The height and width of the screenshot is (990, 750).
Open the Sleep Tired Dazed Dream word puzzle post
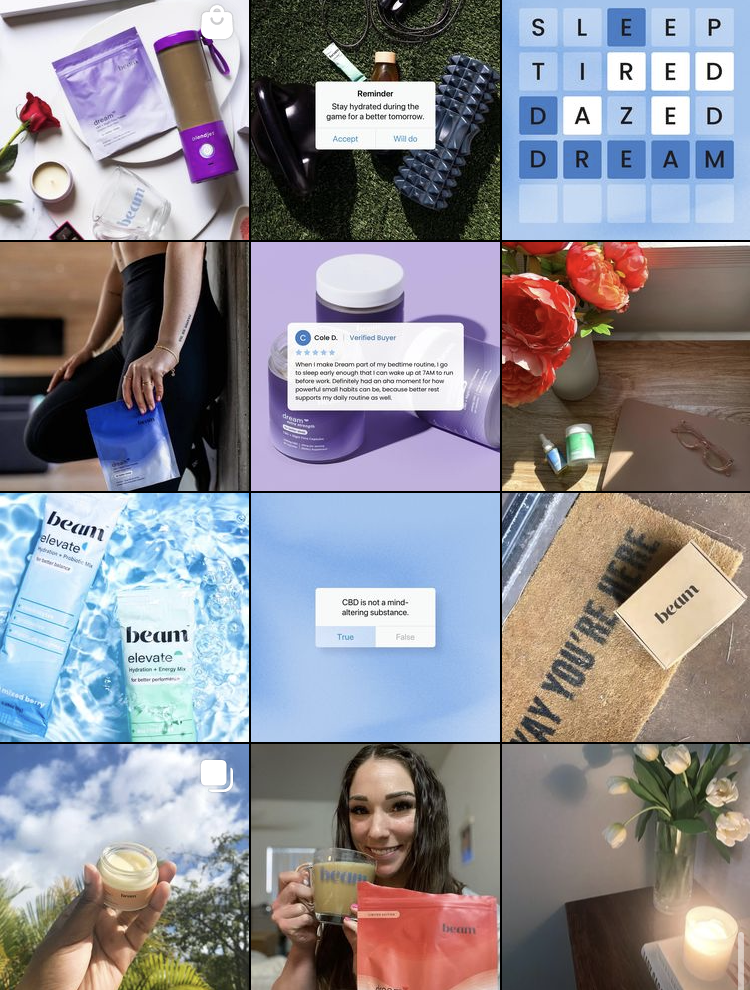click(x=626, y=120)
